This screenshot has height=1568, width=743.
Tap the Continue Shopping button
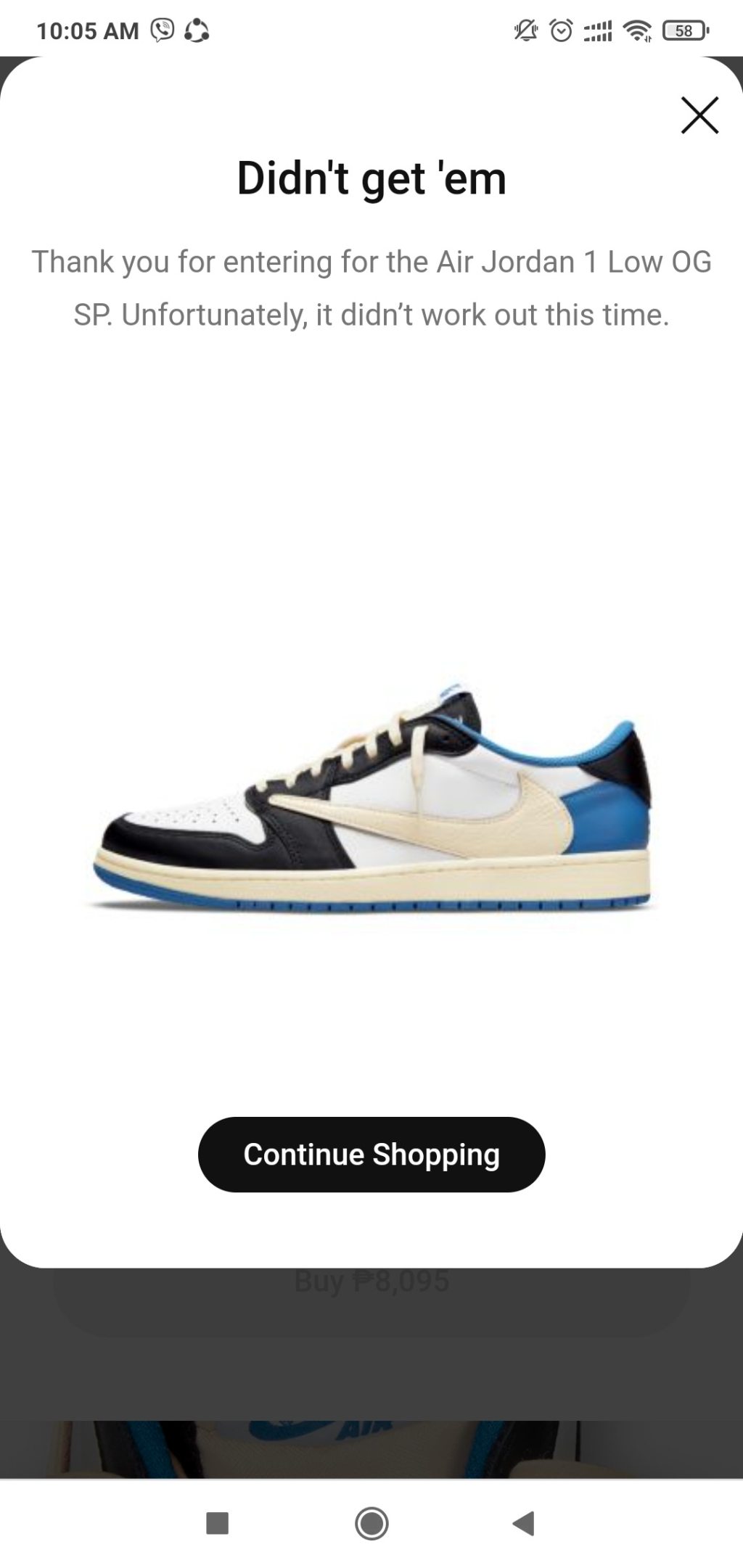[371, 1154]
